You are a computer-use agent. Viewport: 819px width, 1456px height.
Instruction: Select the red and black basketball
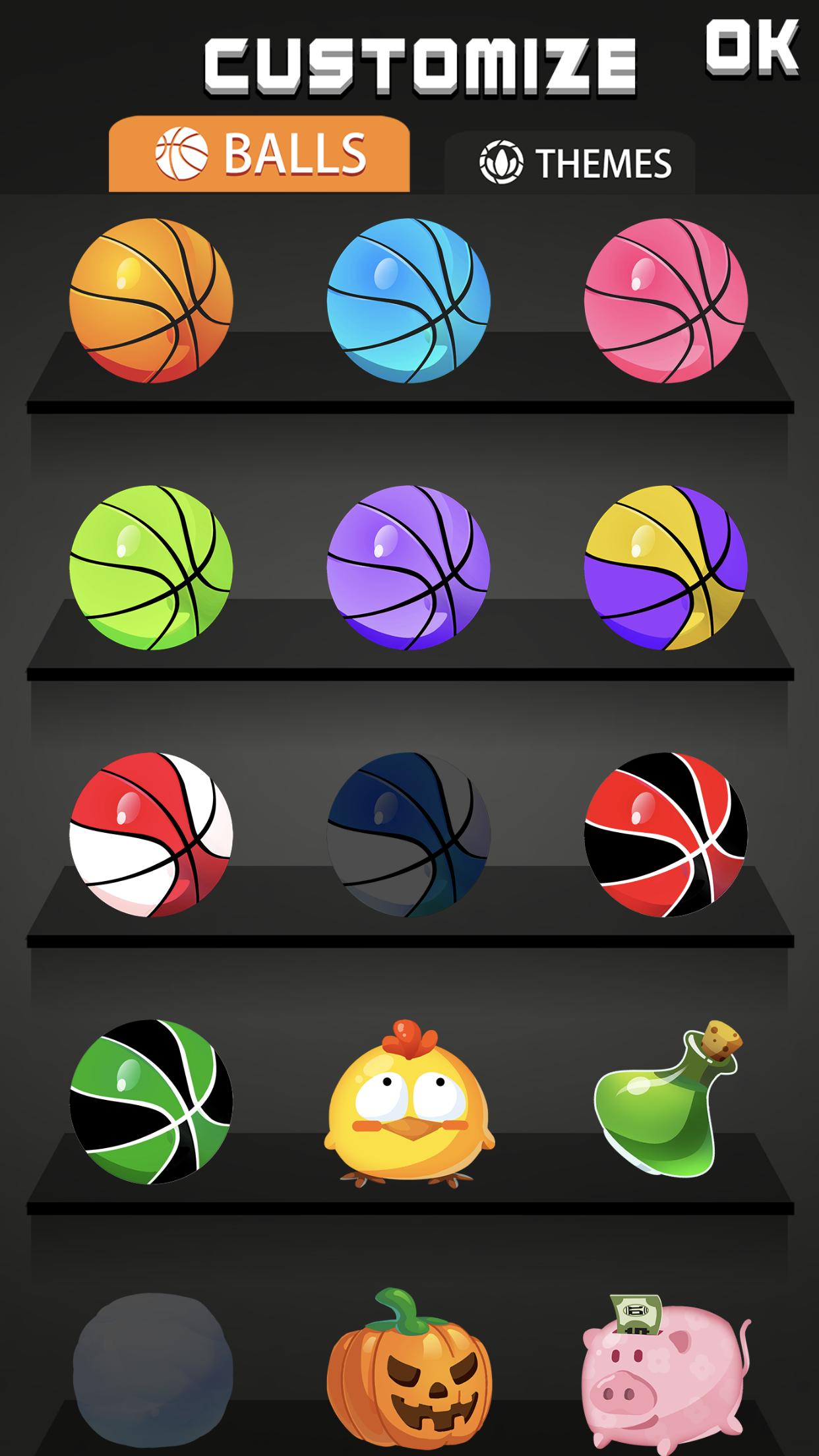666,837
